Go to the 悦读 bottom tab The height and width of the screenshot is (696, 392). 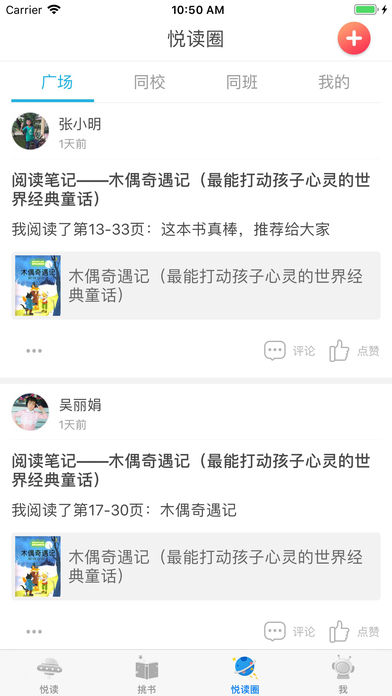[49, 674]
